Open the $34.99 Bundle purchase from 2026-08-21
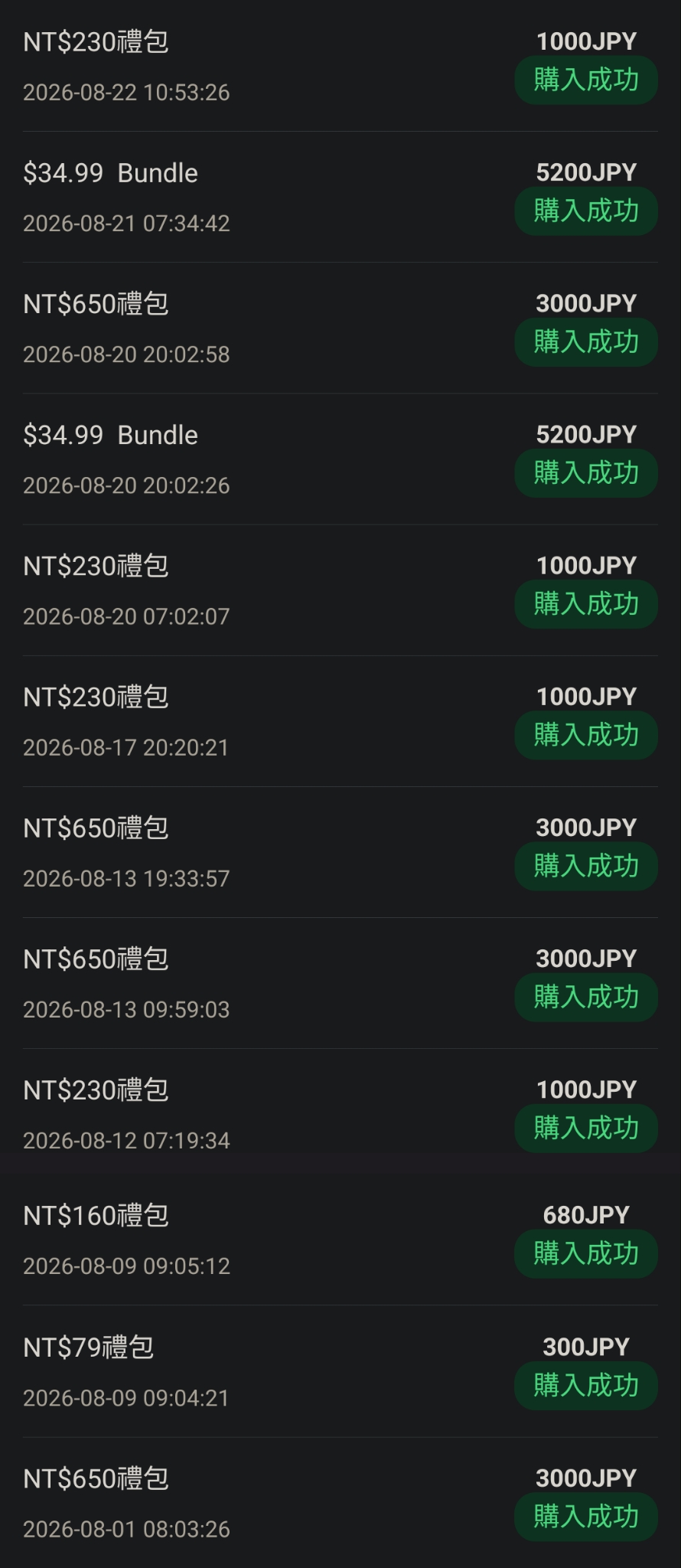681x1568 pixels. (x=340, y=197)
